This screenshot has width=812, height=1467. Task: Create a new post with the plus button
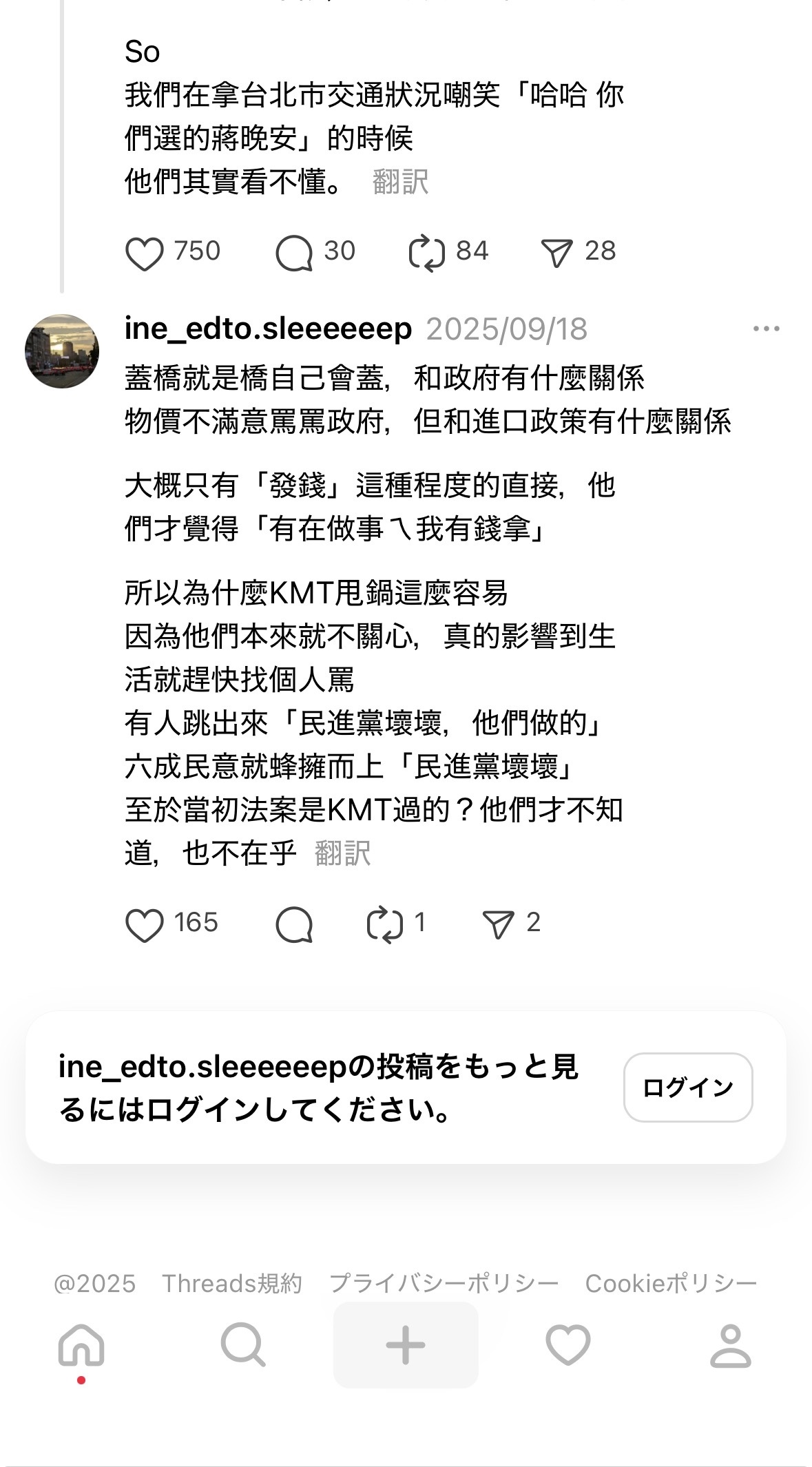(x=406, y=1344)
